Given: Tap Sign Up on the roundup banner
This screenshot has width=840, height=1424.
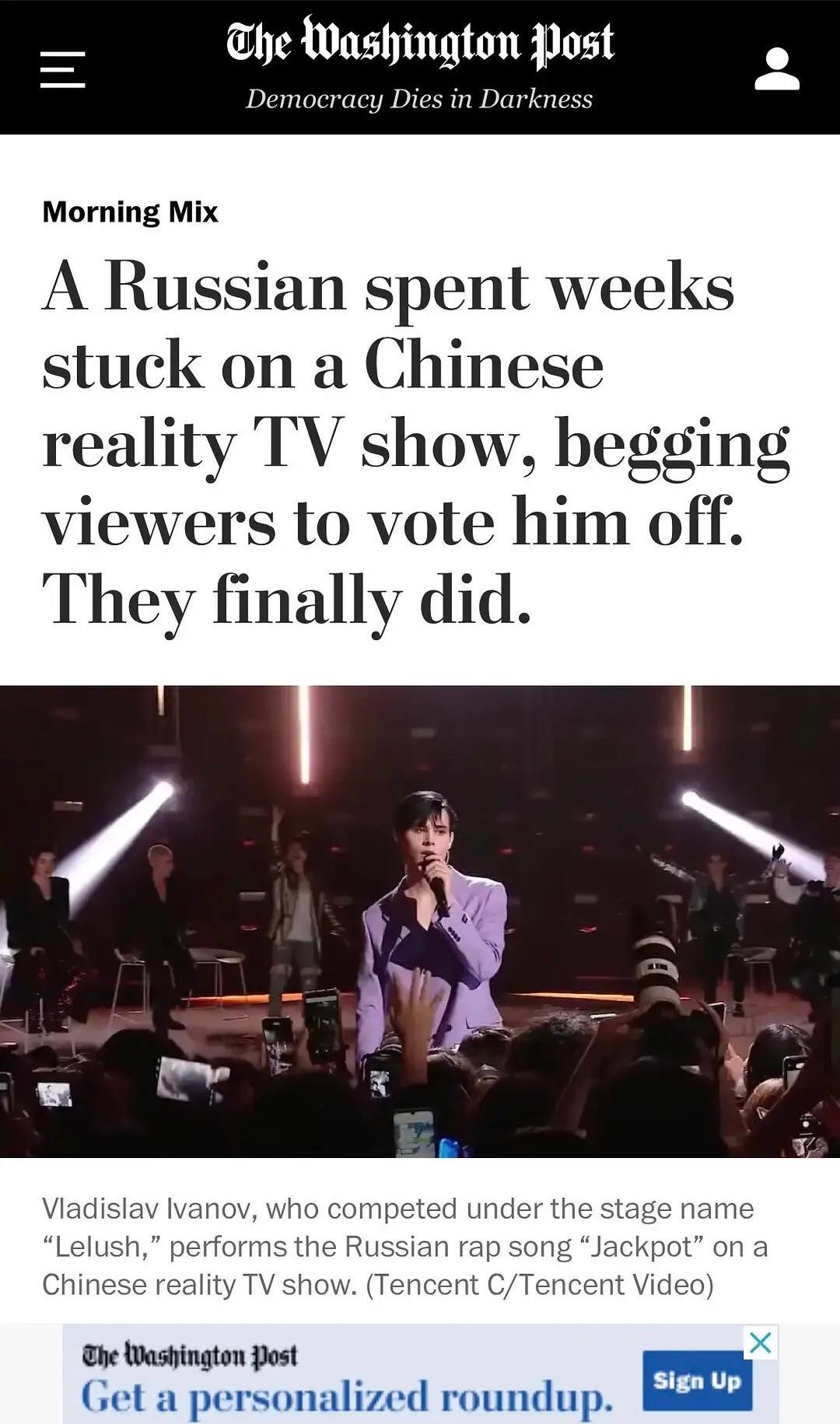Looking at the screenshot, I should (697, 1381).
